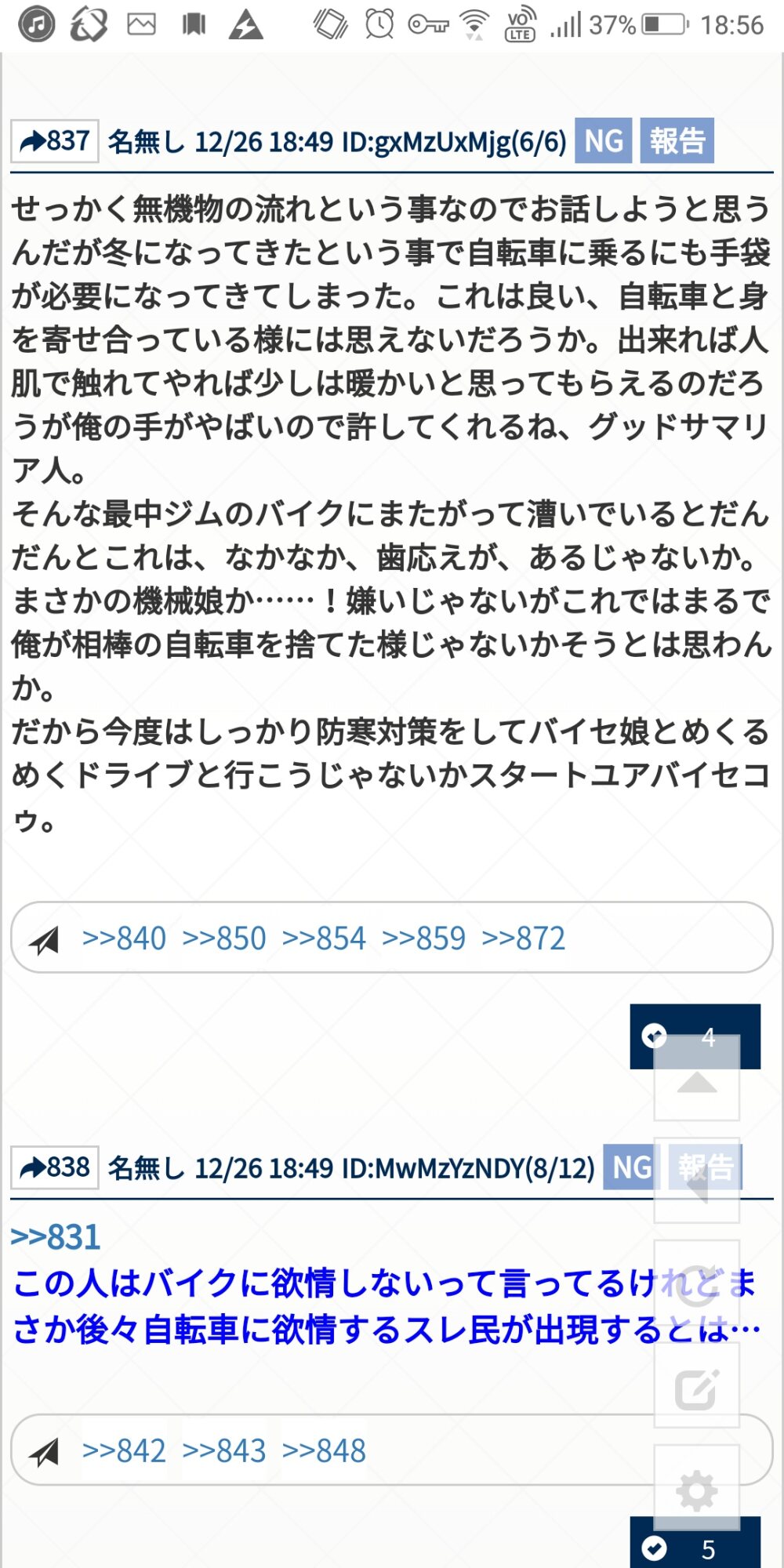
Task: Open reply link >>850
Action: coord(224,938)
